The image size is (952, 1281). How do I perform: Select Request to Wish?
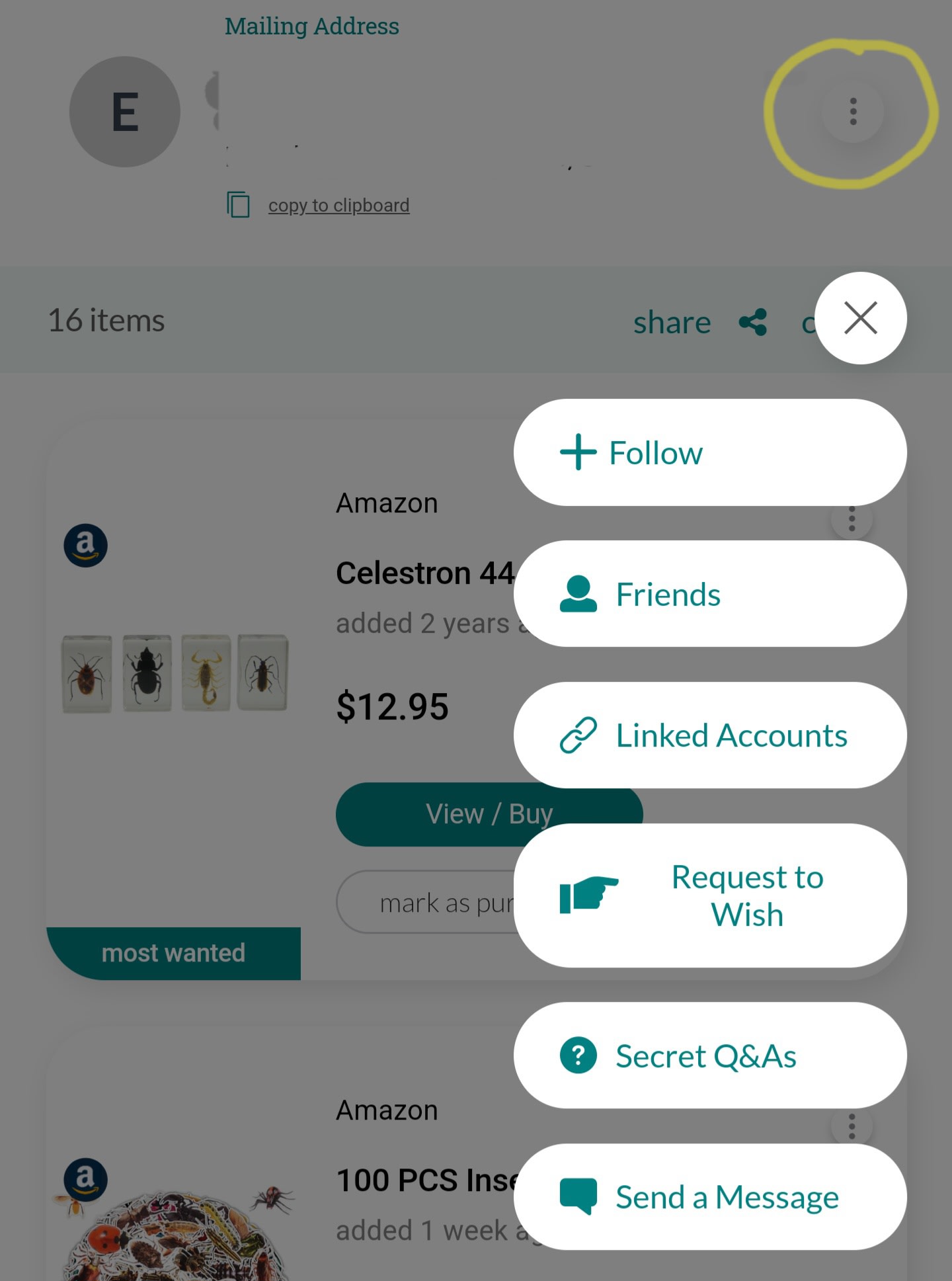(x=709, y=895)
